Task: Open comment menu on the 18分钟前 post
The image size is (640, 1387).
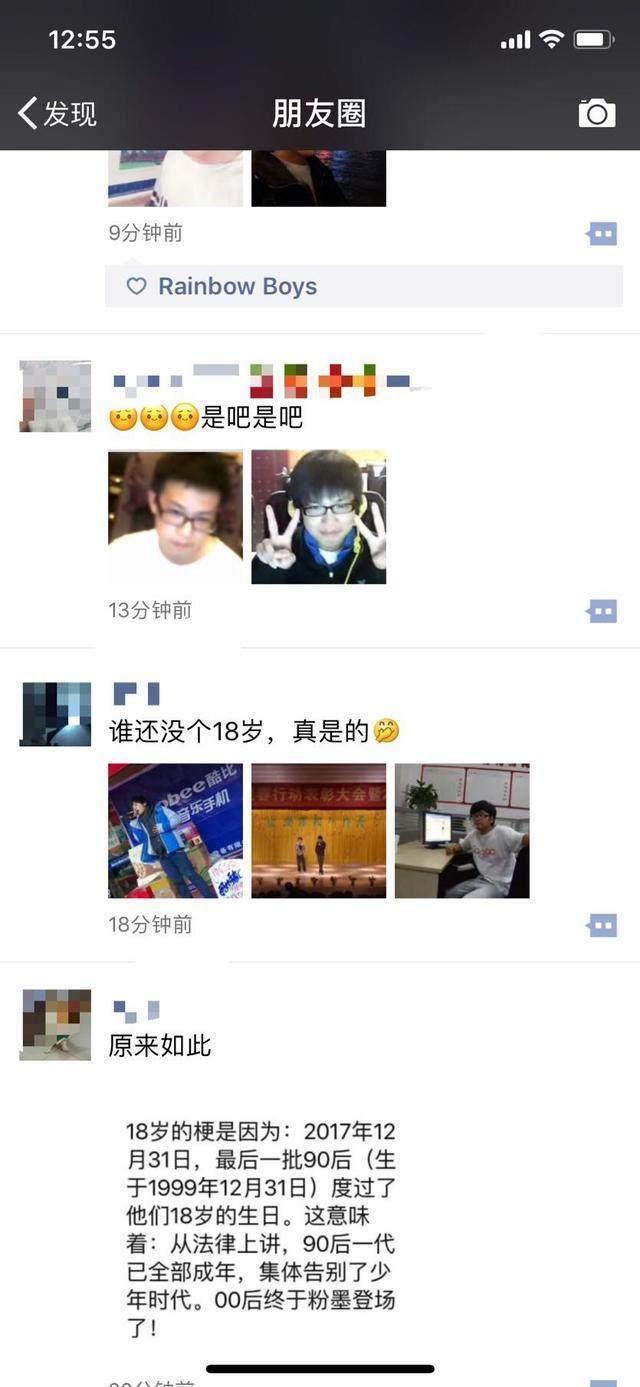Action: tap(602, 926)
